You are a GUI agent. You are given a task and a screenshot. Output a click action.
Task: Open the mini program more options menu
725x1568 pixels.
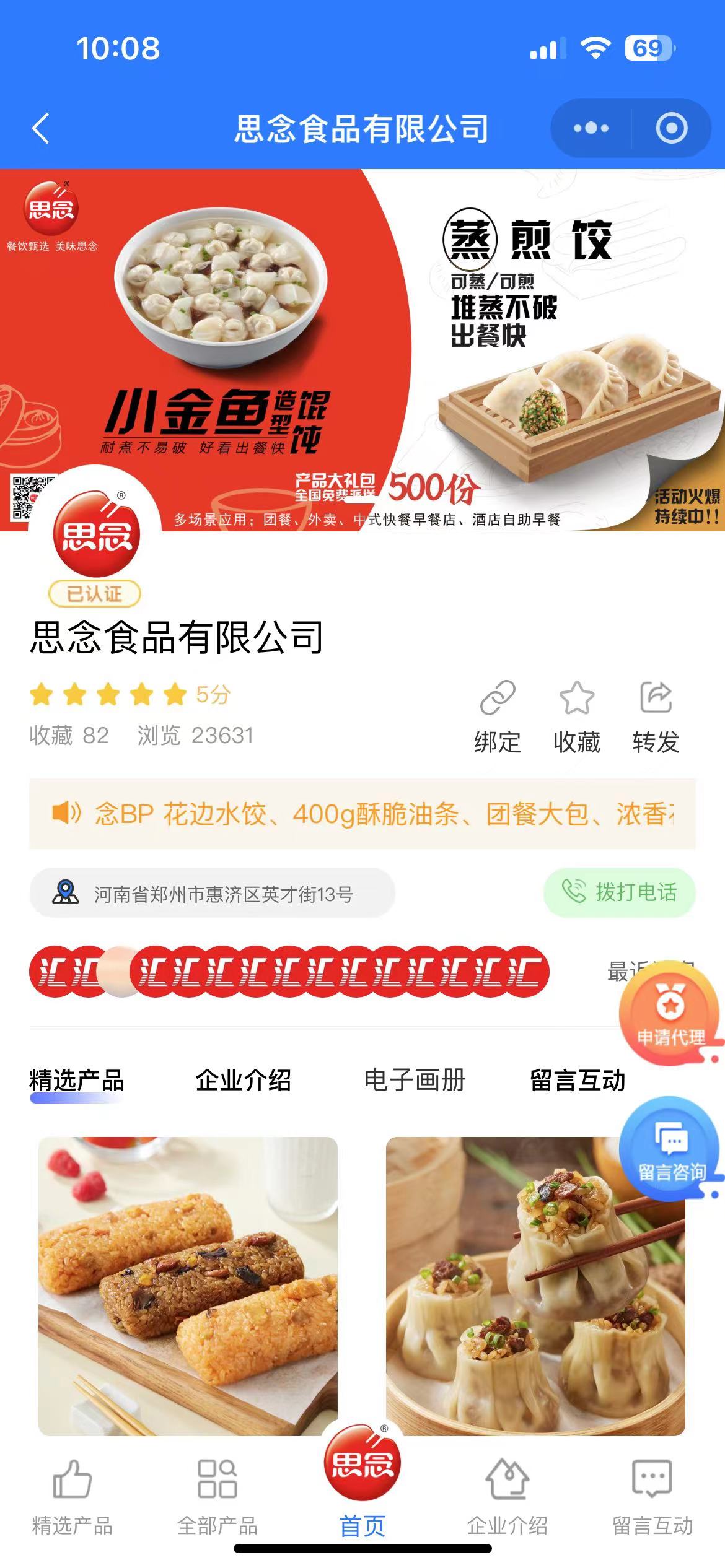tap(591, 129)
